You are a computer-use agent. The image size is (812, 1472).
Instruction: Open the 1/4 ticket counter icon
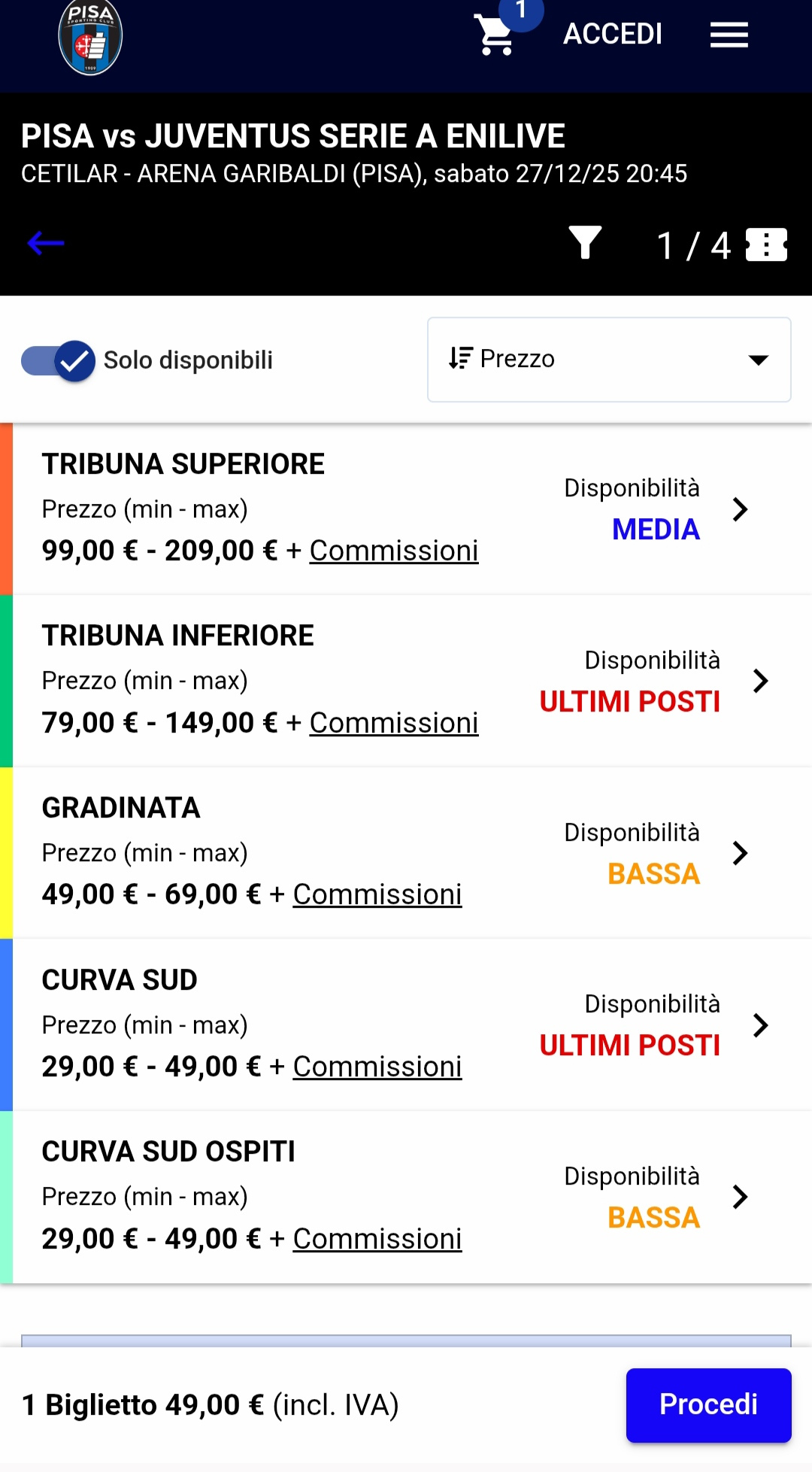pyautogui.click(x=765, y=245)
